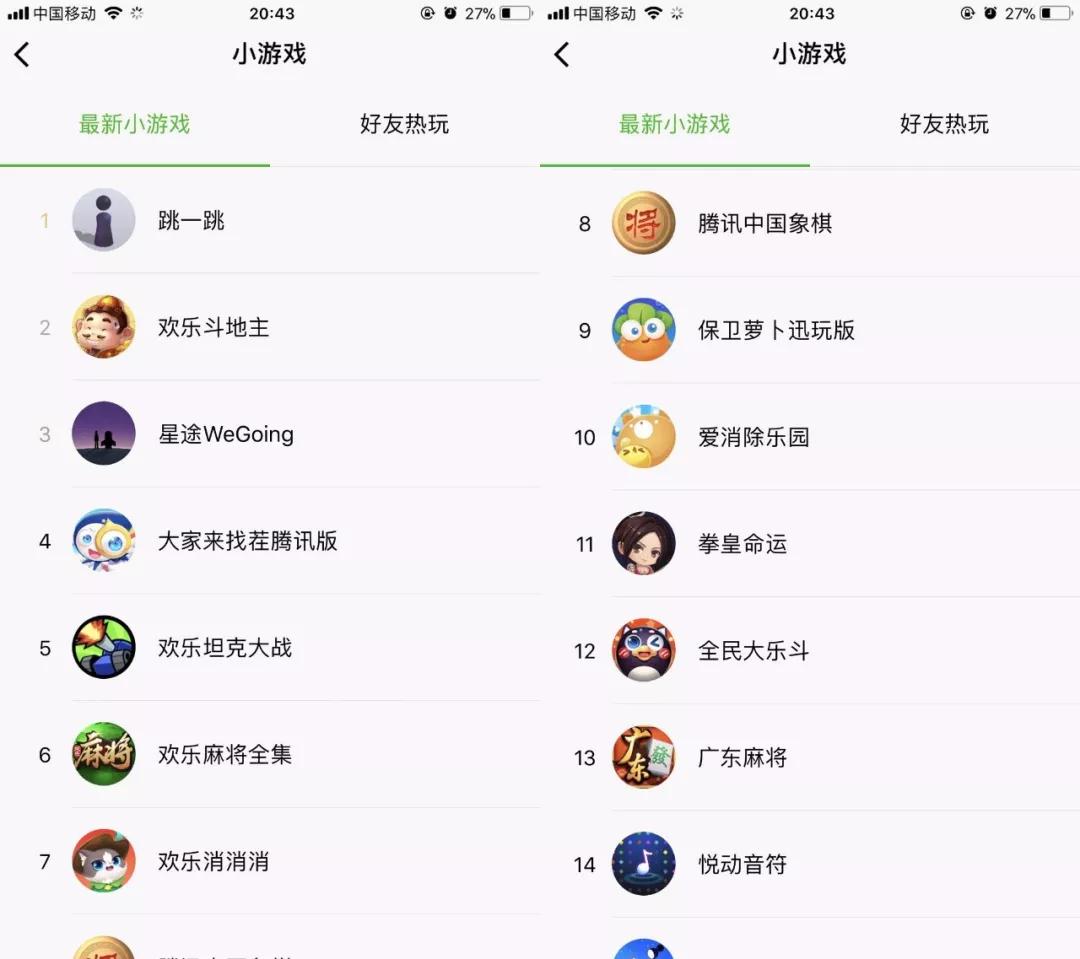Open 保卫萝卜迅玩版

(x=776, y=330)
